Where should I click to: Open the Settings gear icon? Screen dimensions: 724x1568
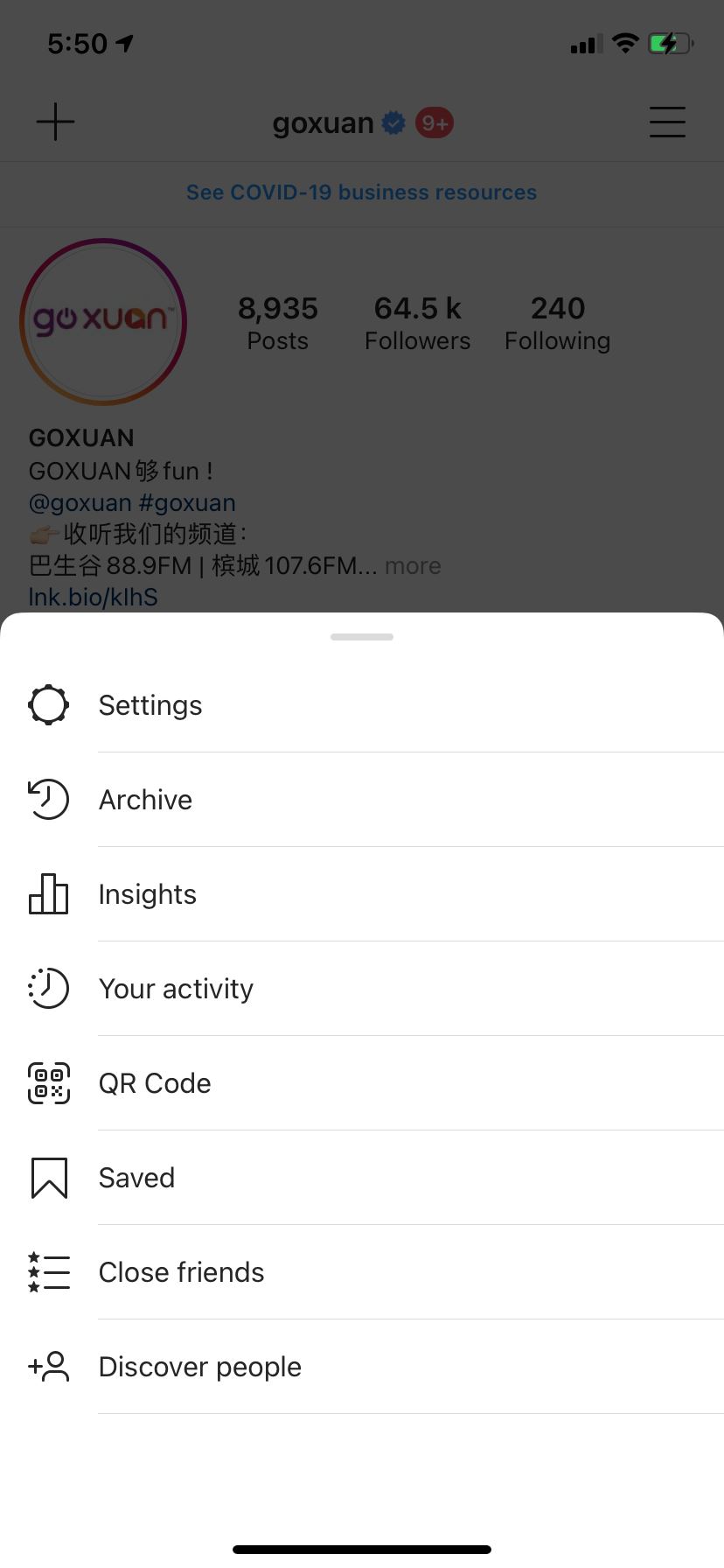coord(48,703)
